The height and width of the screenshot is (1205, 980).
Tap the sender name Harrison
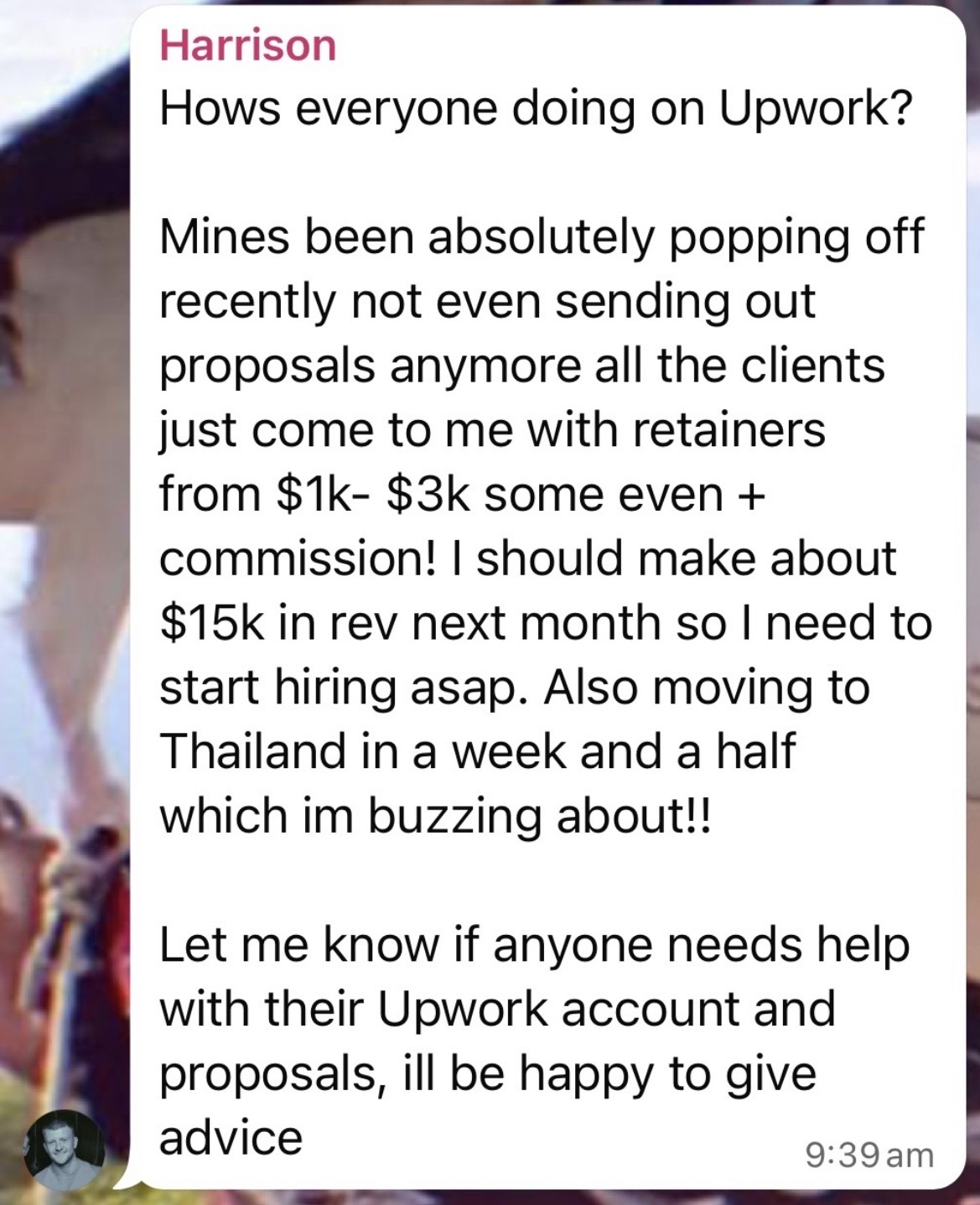click(247, 45)
